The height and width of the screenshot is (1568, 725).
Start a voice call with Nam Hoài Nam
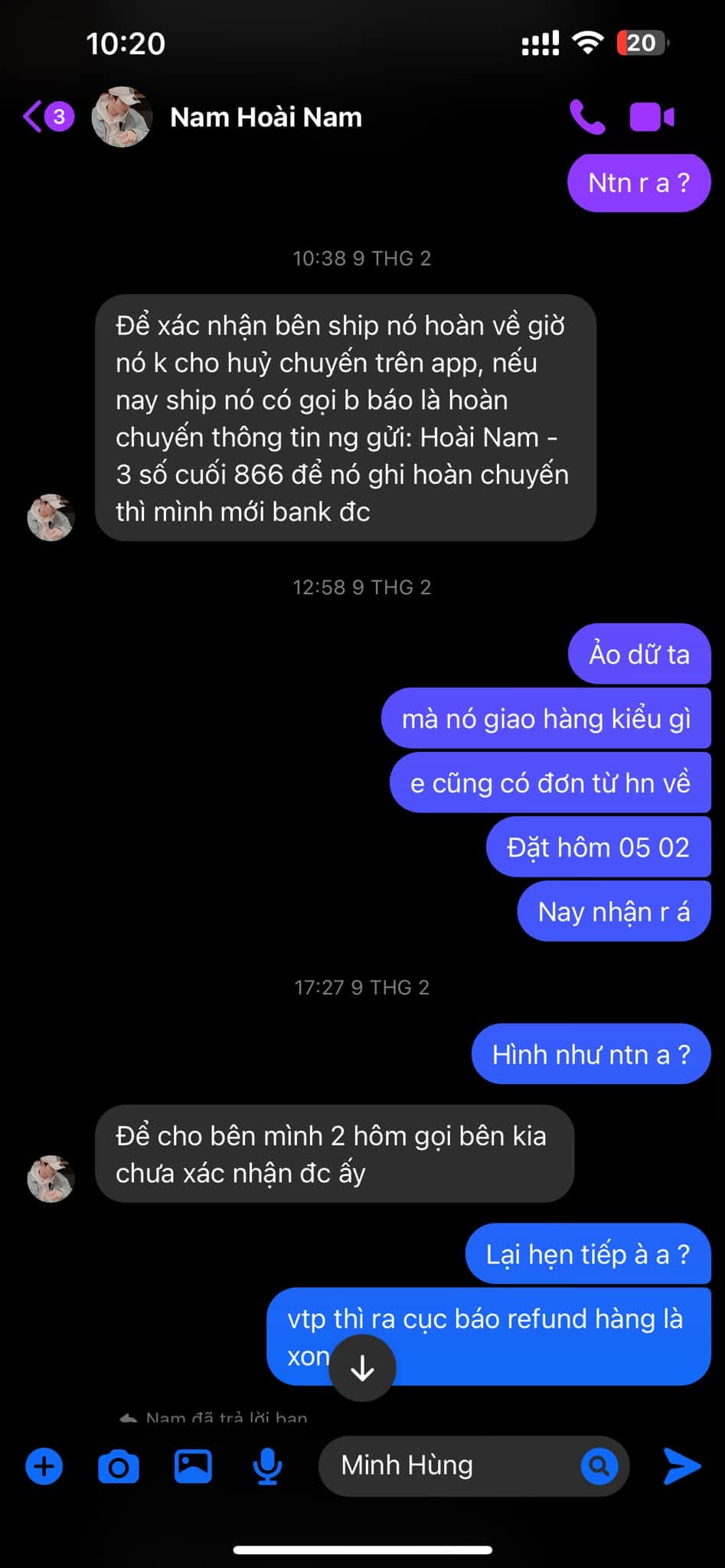click(x=587, y=117)
